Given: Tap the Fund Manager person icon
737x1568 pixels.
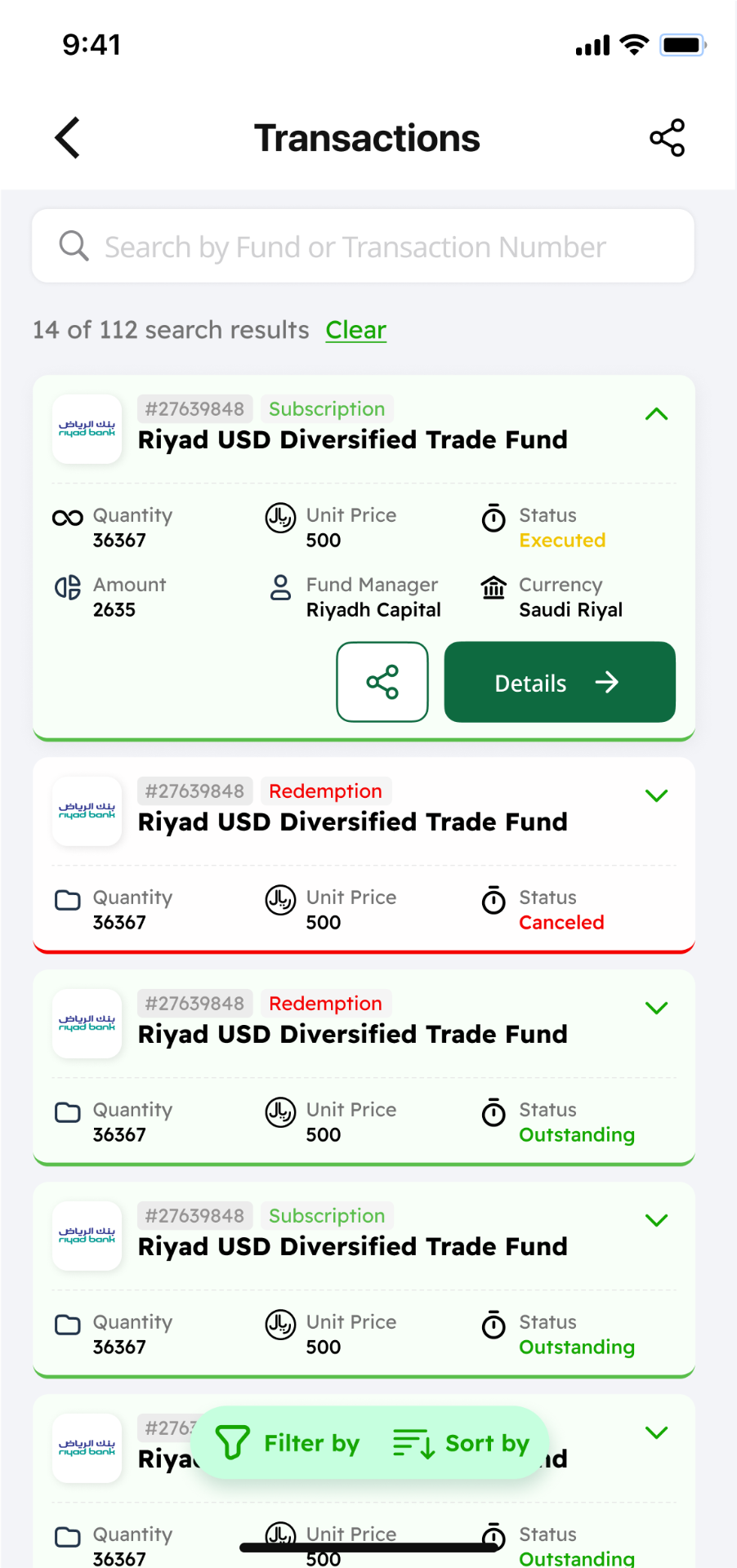Looking at the screenshot, I should pyautogui.click(x=280, y=587).
